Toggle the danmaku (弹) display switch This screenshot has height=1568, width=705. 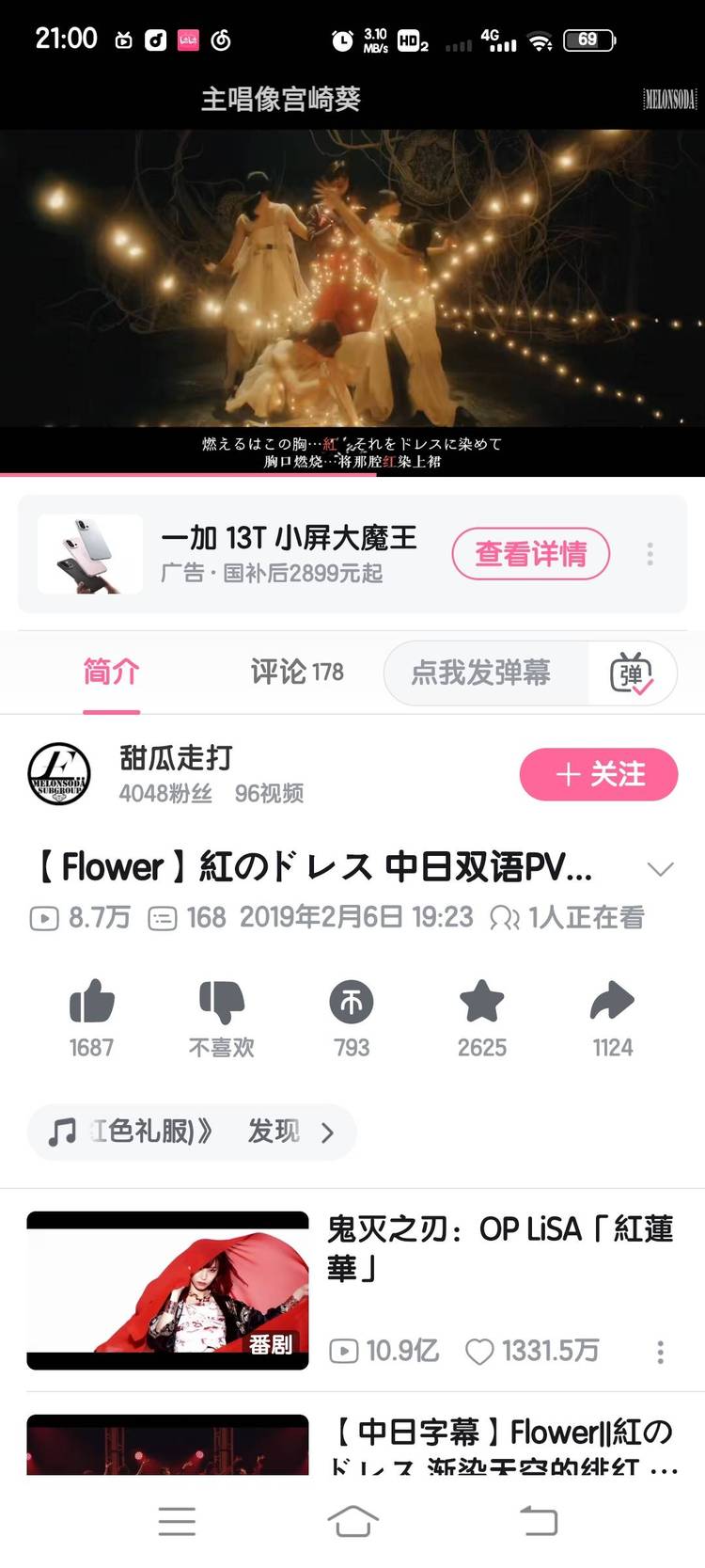(631, 673)
